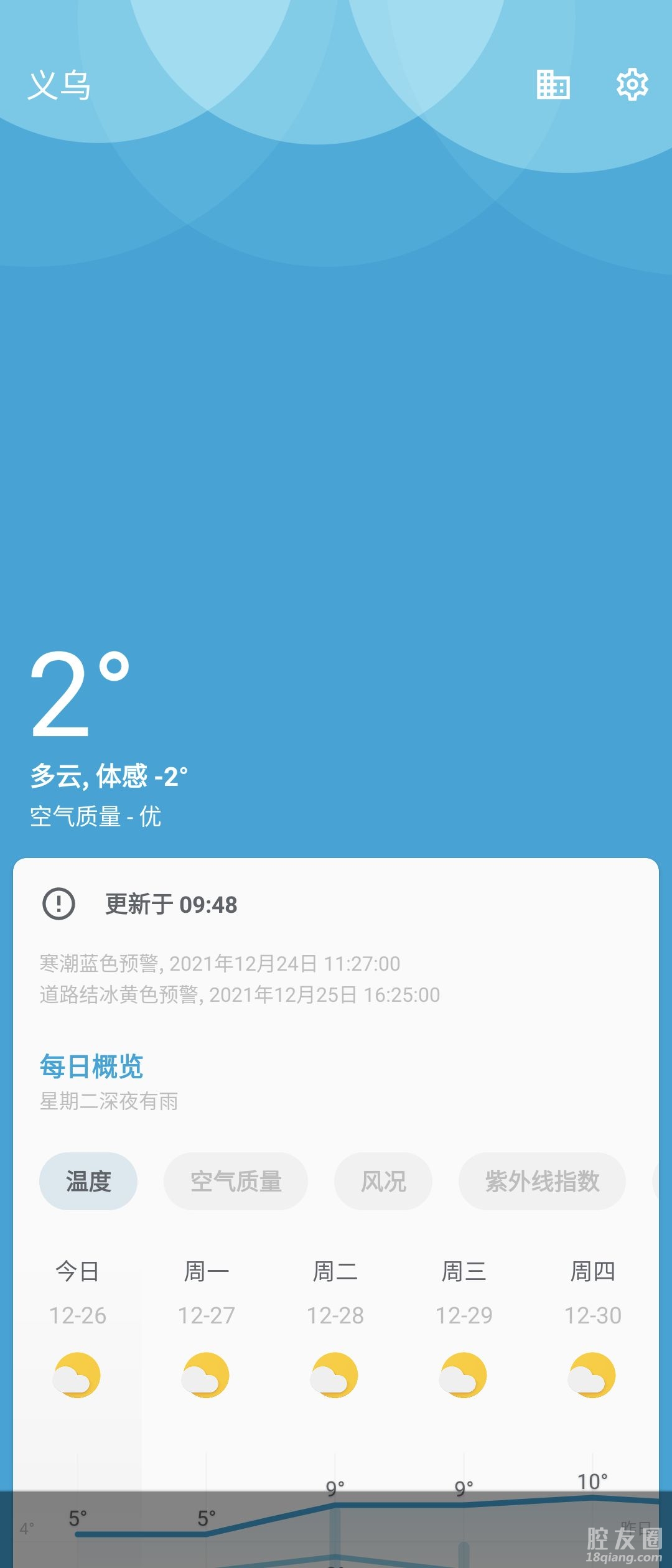The height and width of the screenshot is (1568, 672).
Task: Switch to the 风况 chip
Action: (x=383, y=1181)
